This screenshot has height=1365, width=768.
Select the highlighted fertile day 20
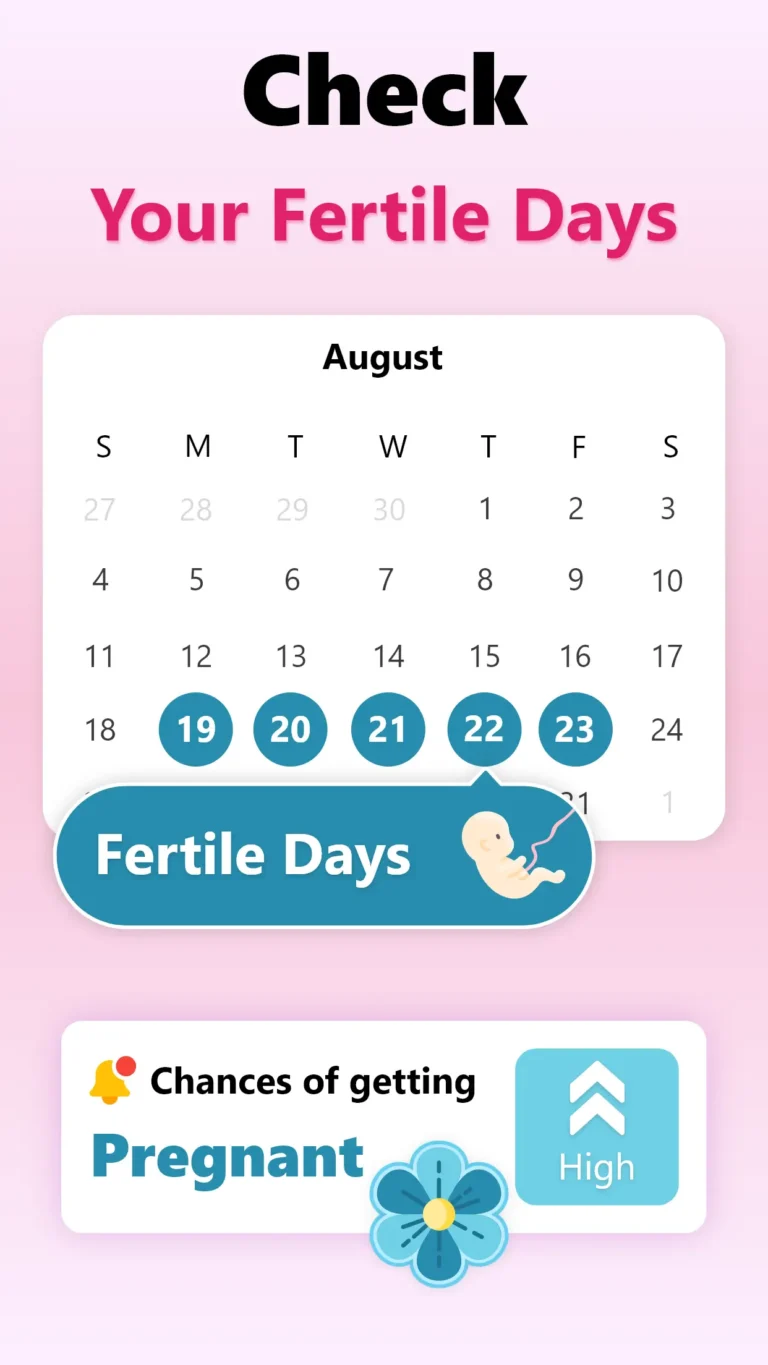coord(290,729)
